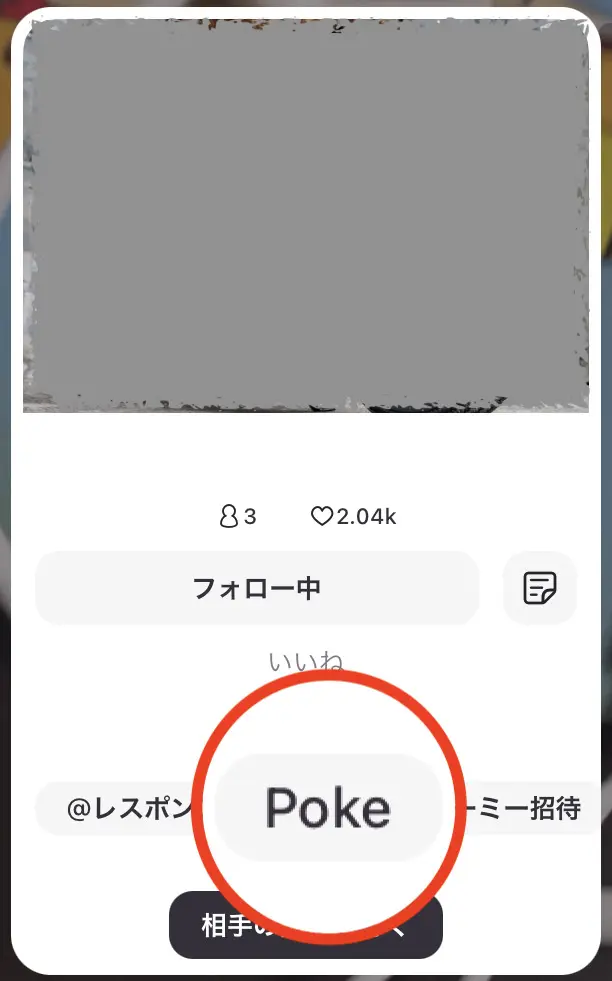Send a Poke to this user
The height and width of the screenshot is (981, 612).
(328, 807)
